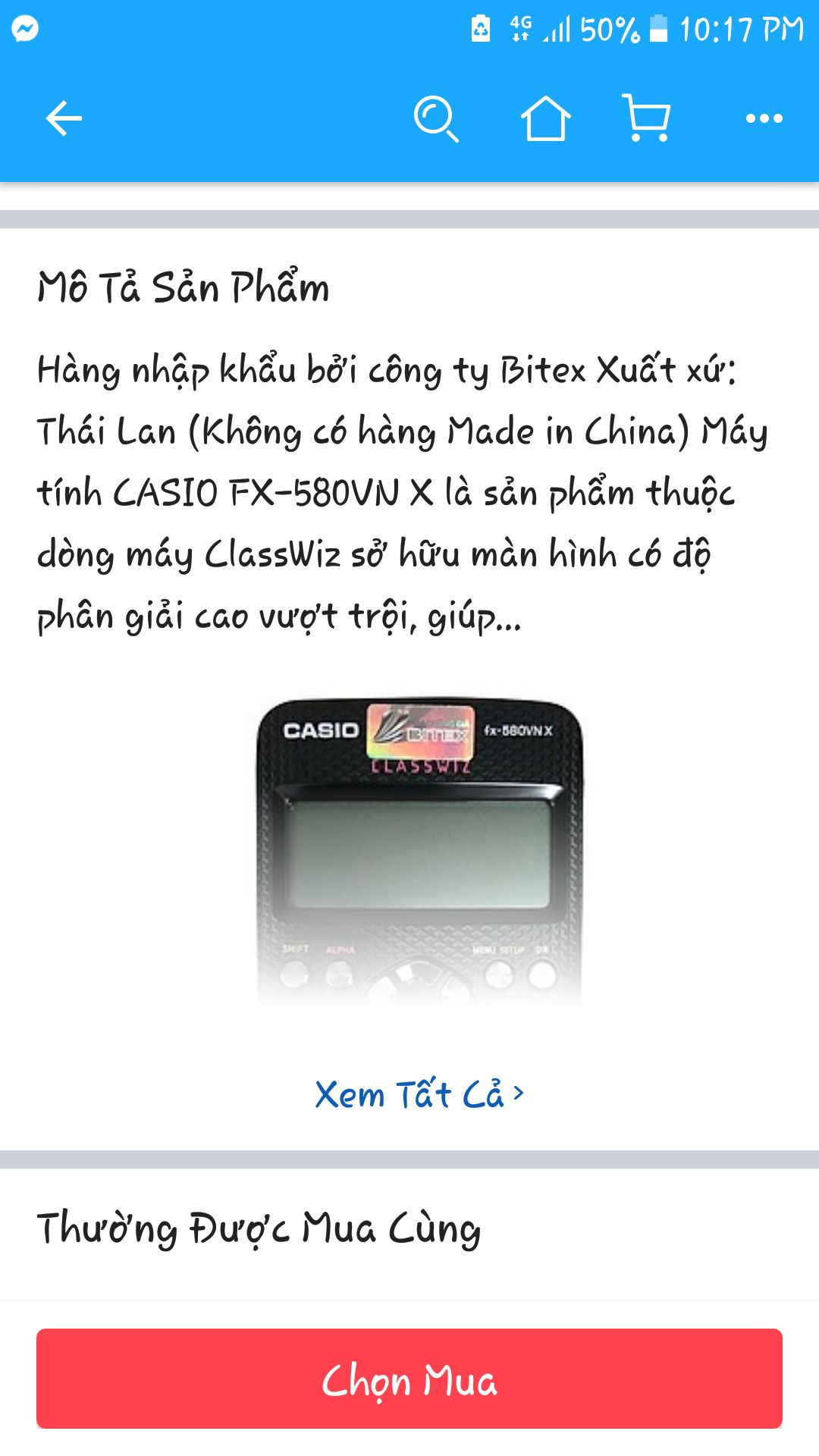
Task: Tap the signal strength icon
Action: (x=557, y=30)
